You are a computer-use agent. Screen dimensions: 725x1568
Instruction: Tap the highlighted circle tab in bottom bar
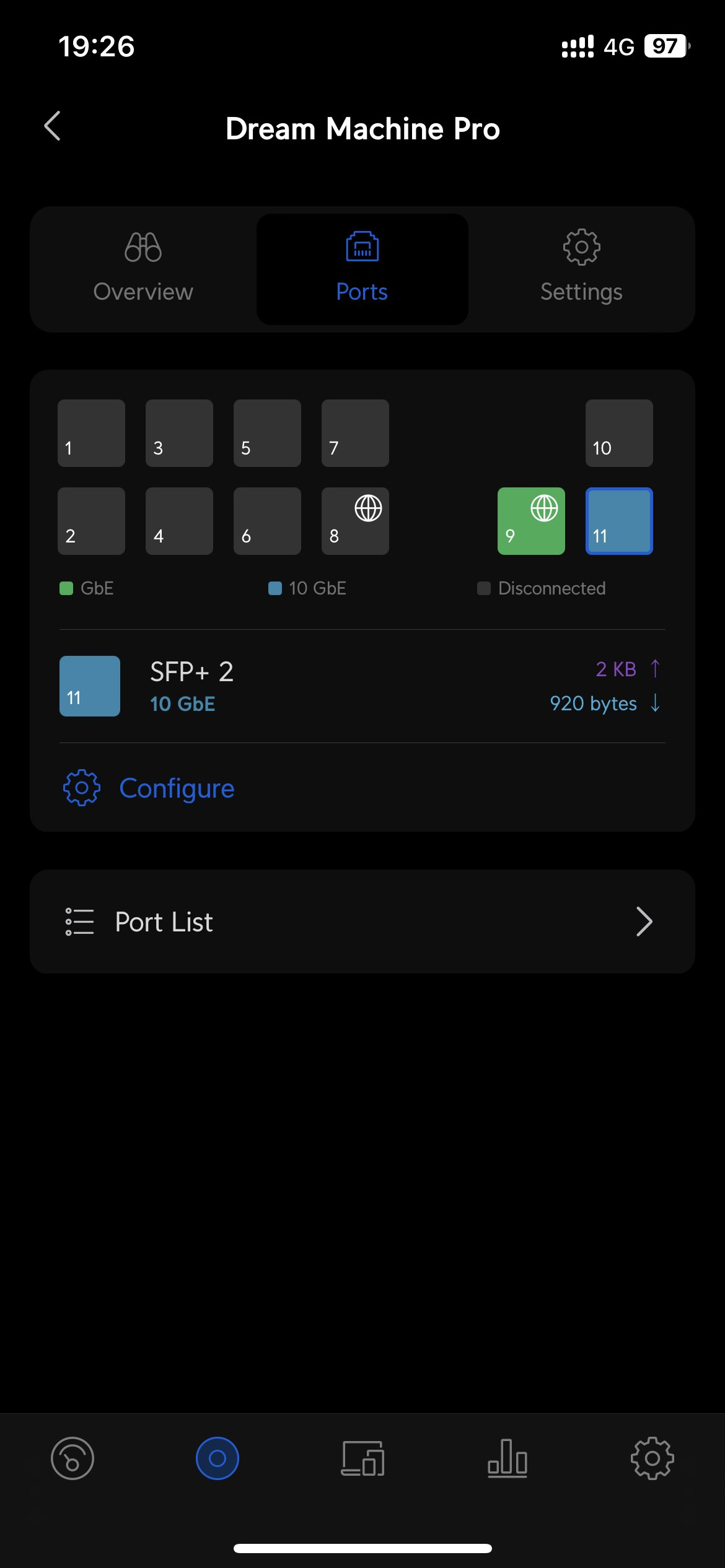[217, 1458]
